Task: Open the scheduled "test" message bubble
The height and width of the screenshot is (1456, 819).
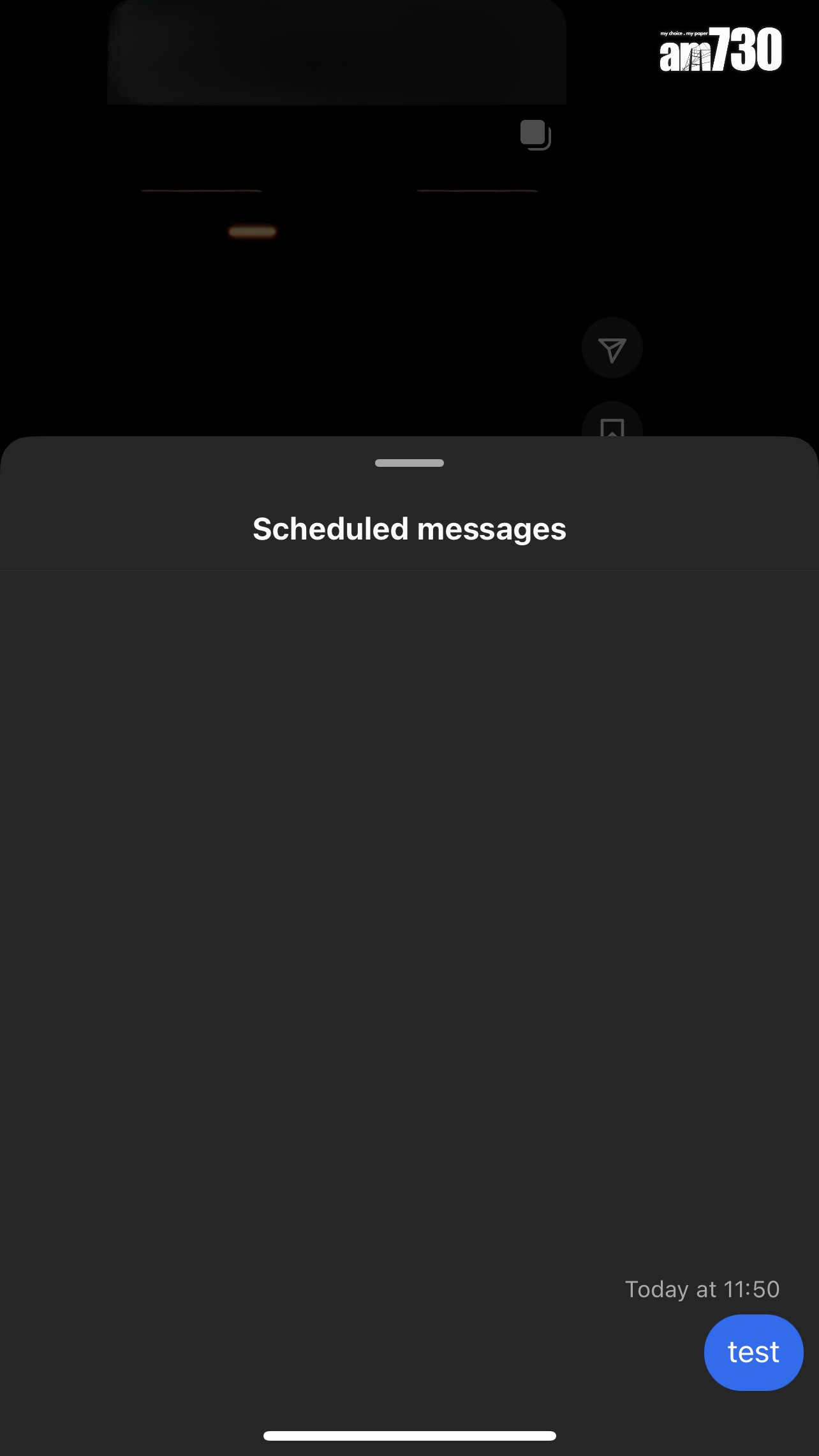Action: 753,1353
